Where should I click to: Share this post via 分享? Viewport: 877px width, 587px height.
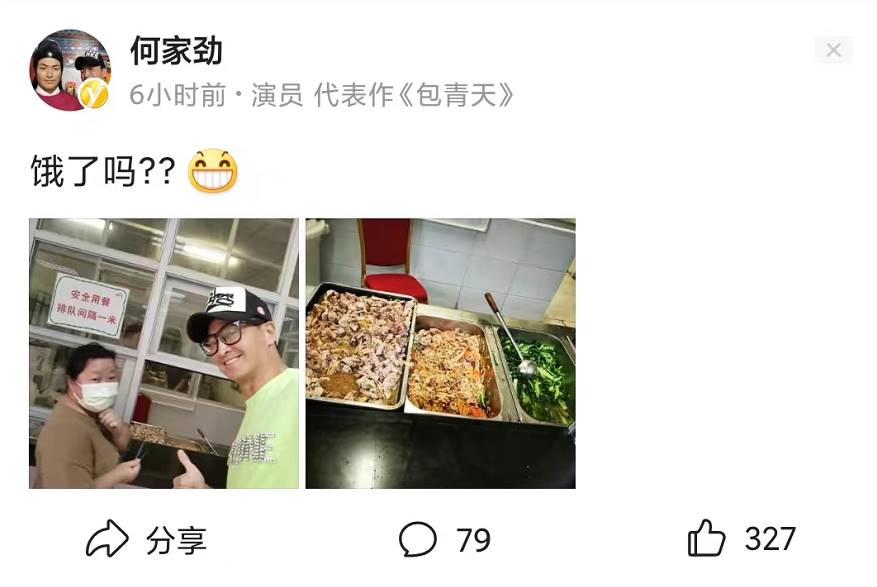point(146,540)
